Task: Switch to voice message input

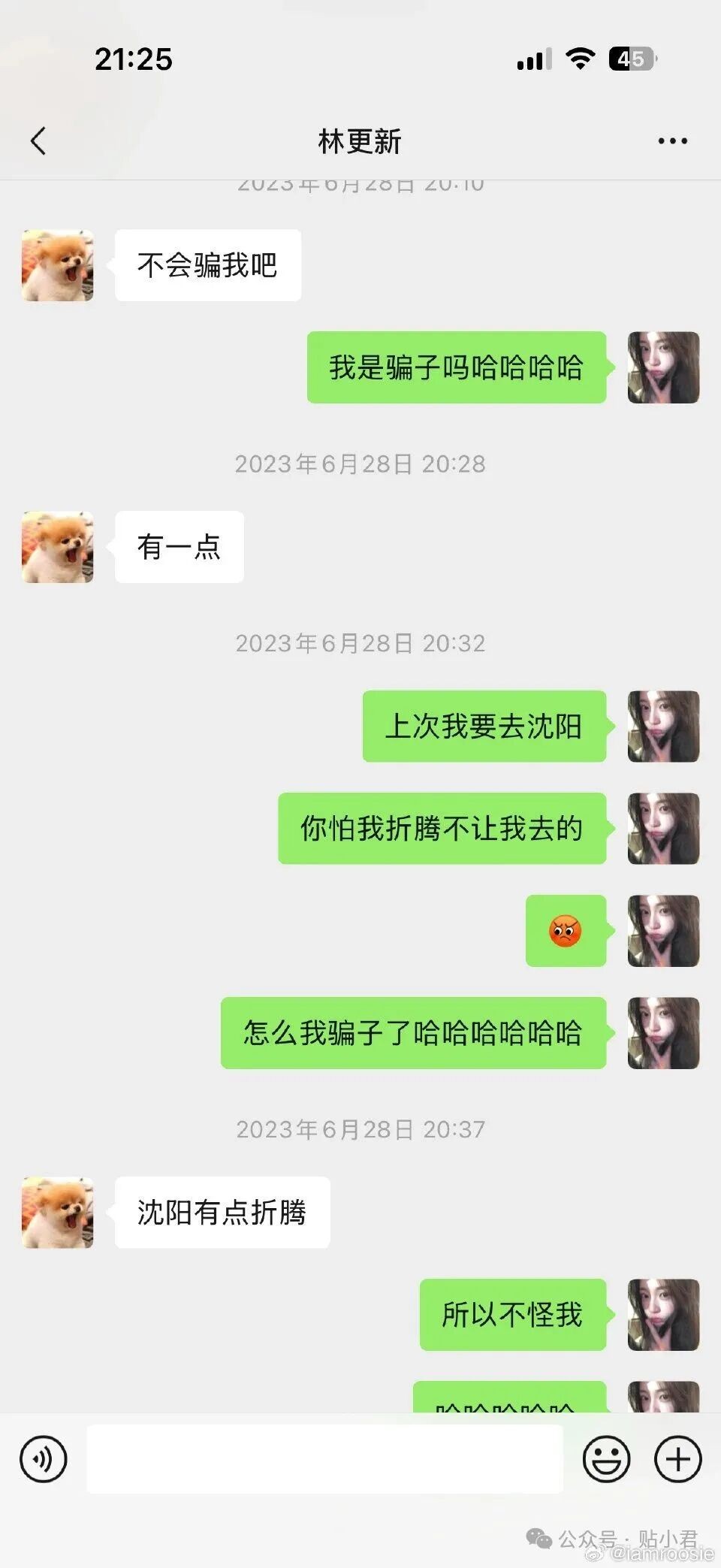Action: (x=44, y=1459)
